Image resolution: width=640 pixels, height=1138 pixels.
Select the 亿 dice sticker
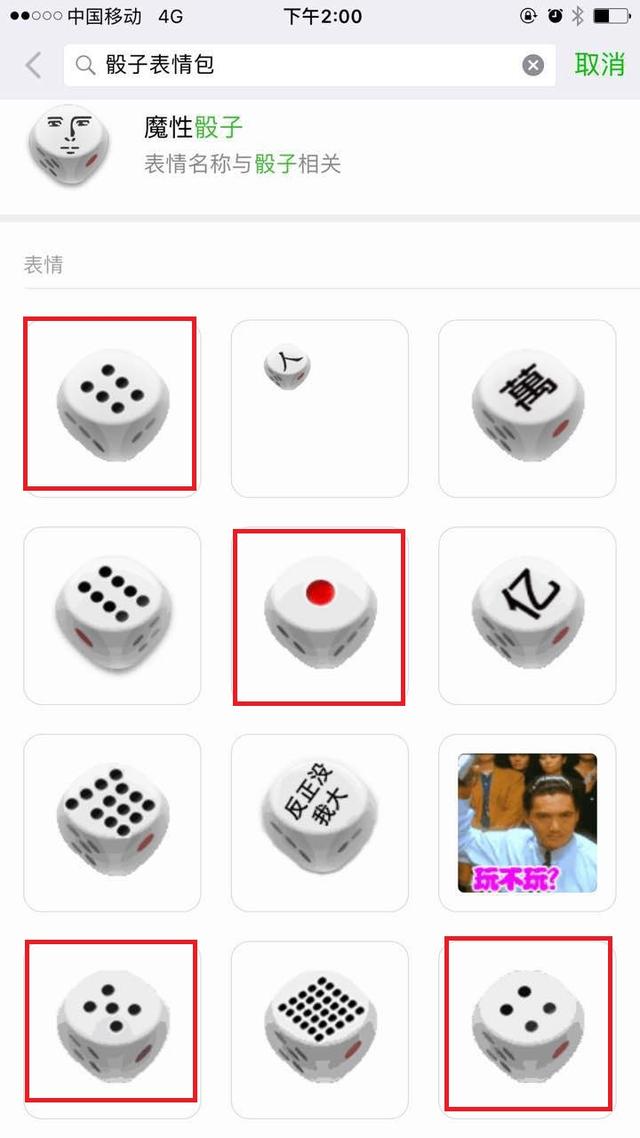click(x=528, y=615)
